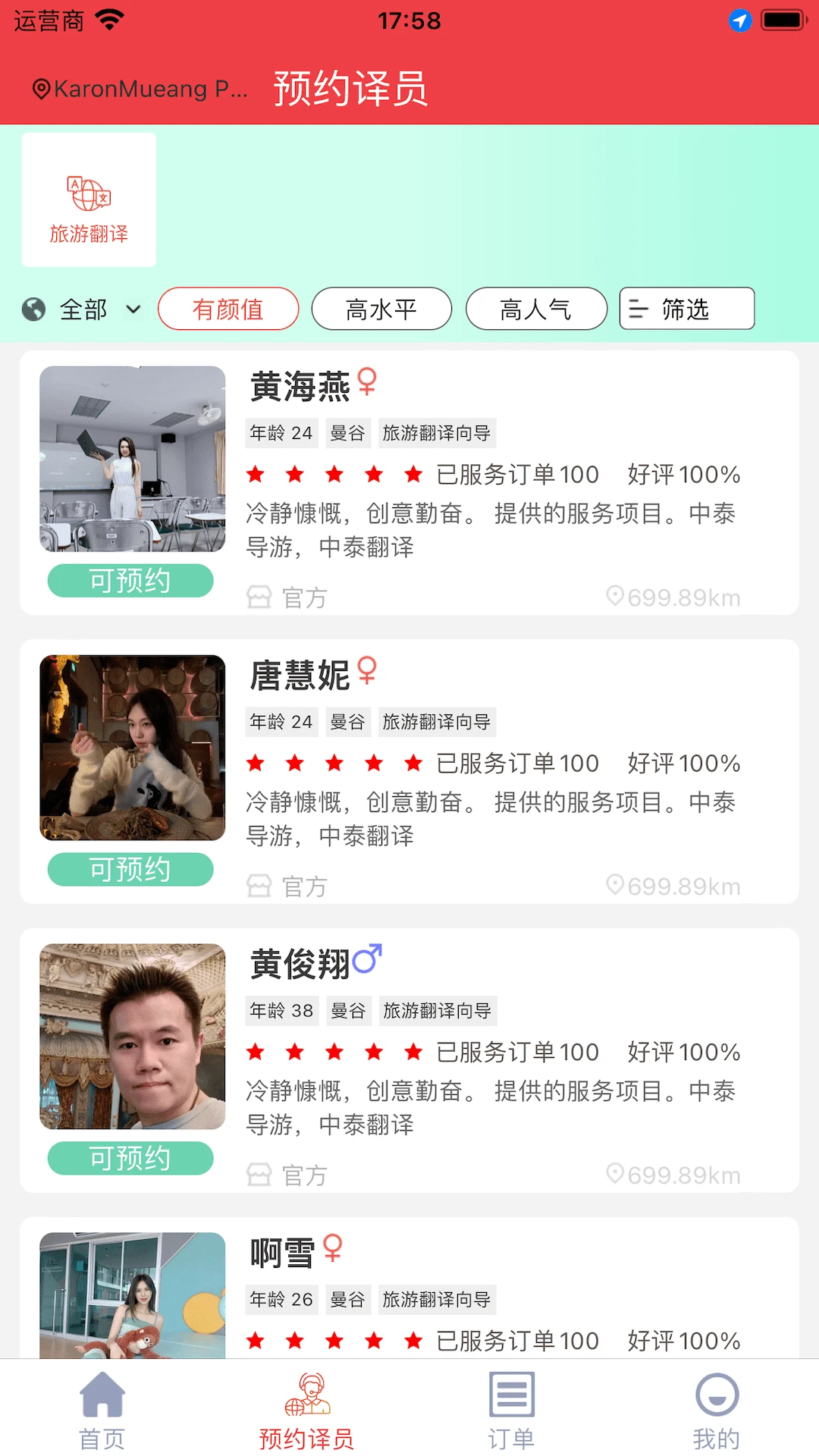
Task: Tap 可预约 on 唐慧妮's card
Action: pos(130,869)
